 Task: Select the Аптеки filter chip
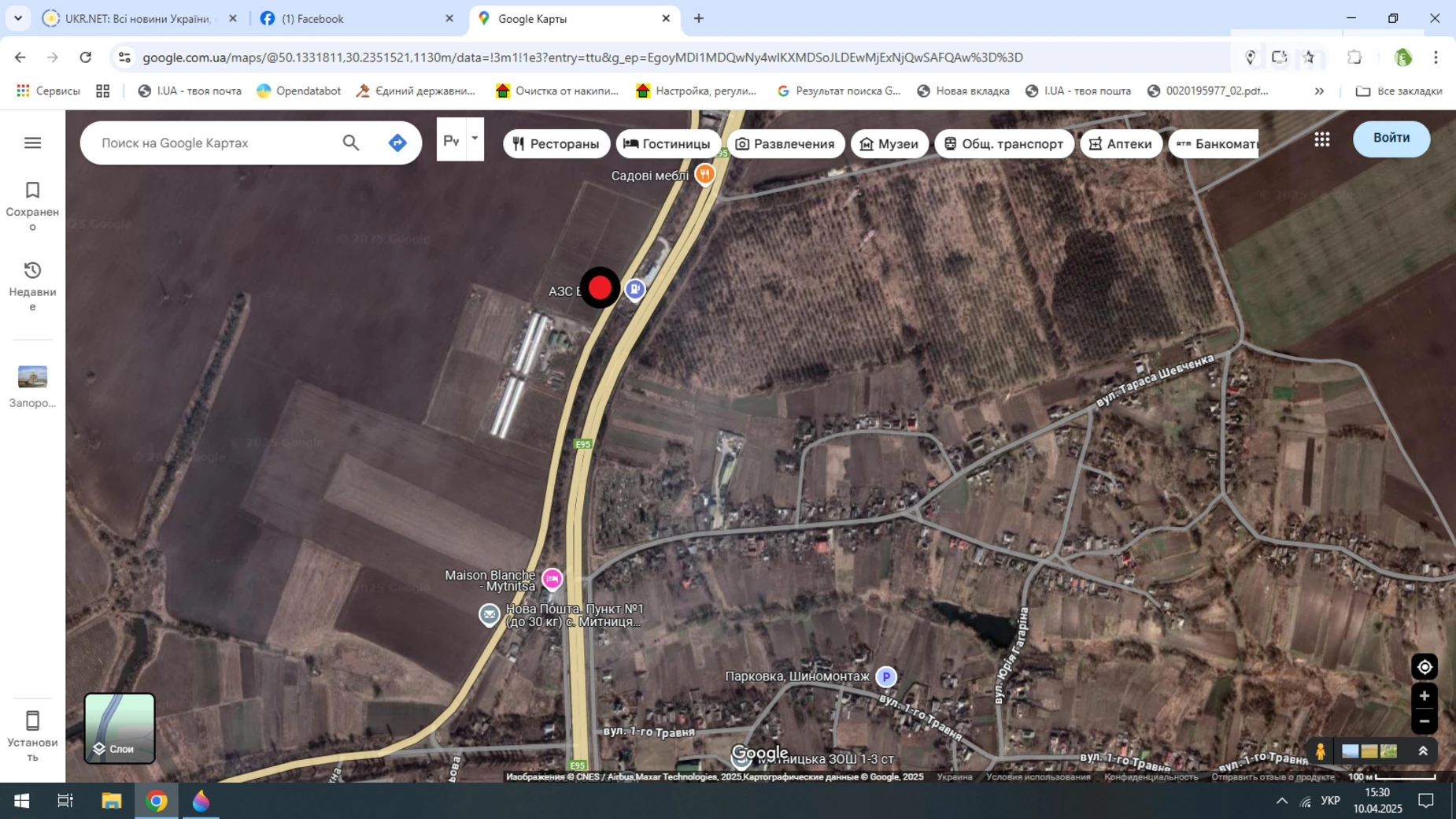coord(1120,143)
